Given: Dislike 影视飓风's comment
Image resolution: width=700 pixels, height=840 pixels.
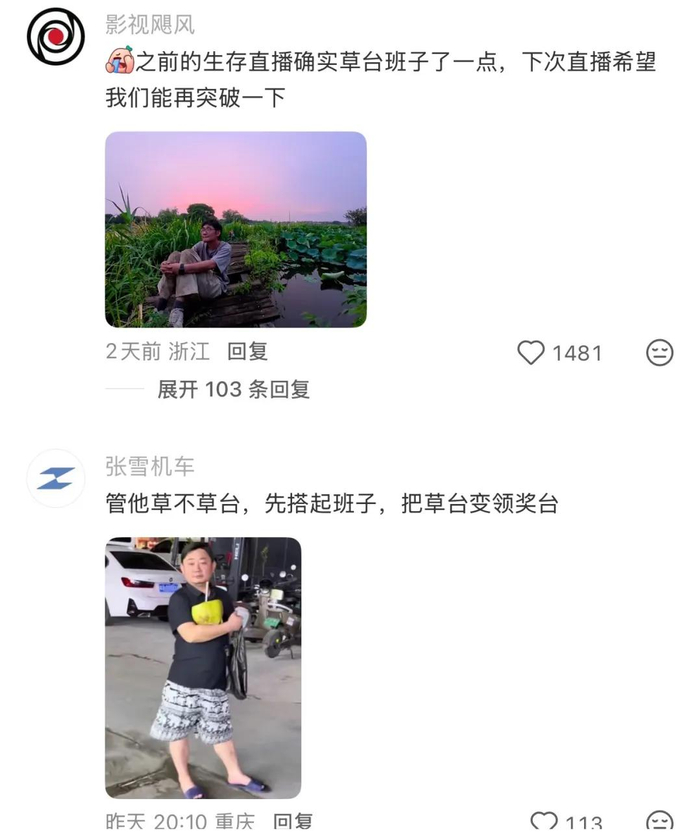Looking at the screenshot, I should coord(660,353).
